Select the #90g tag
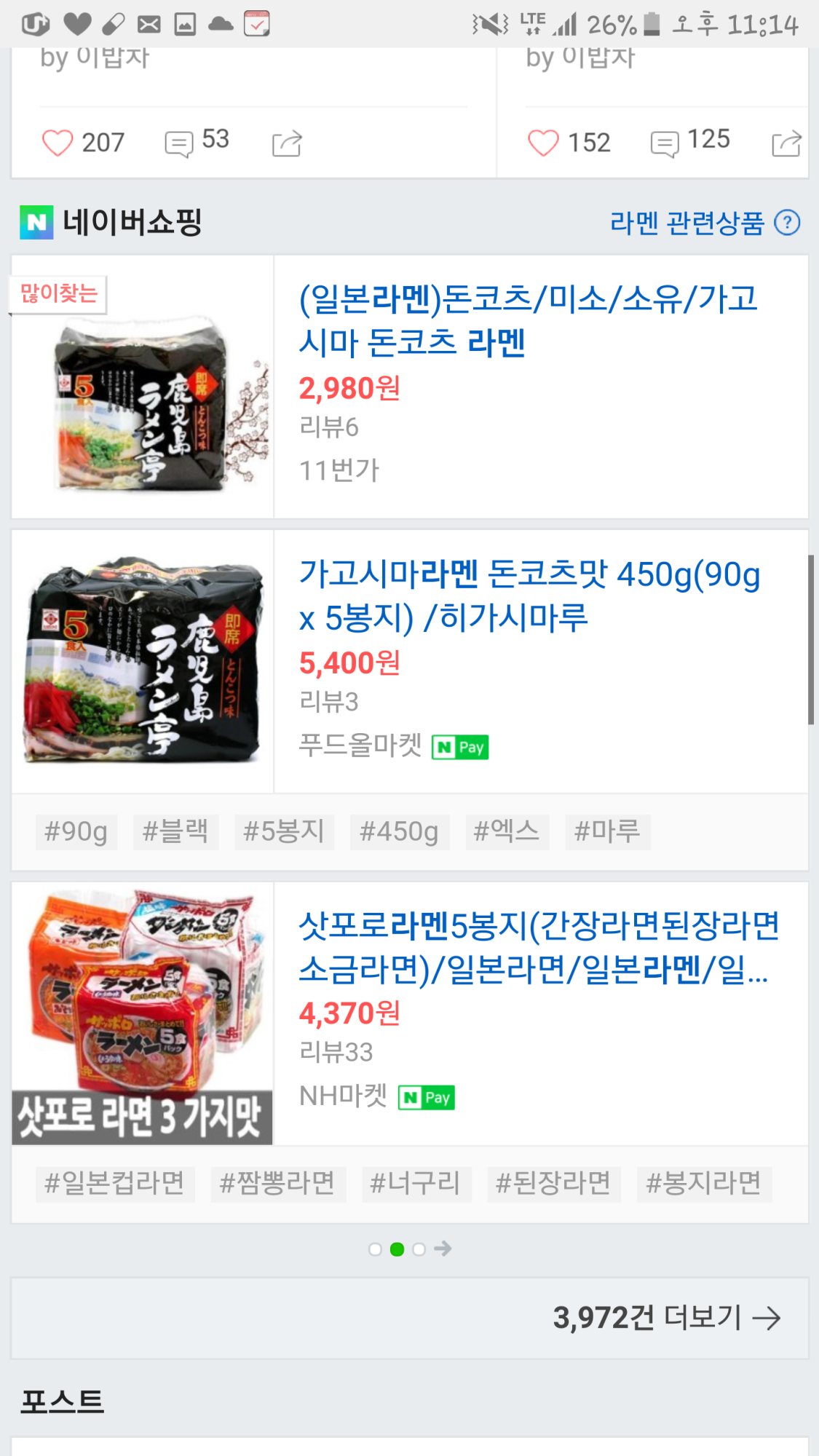Image resolution: width=819 pixels, height=1456 pixels. point(76,831)
